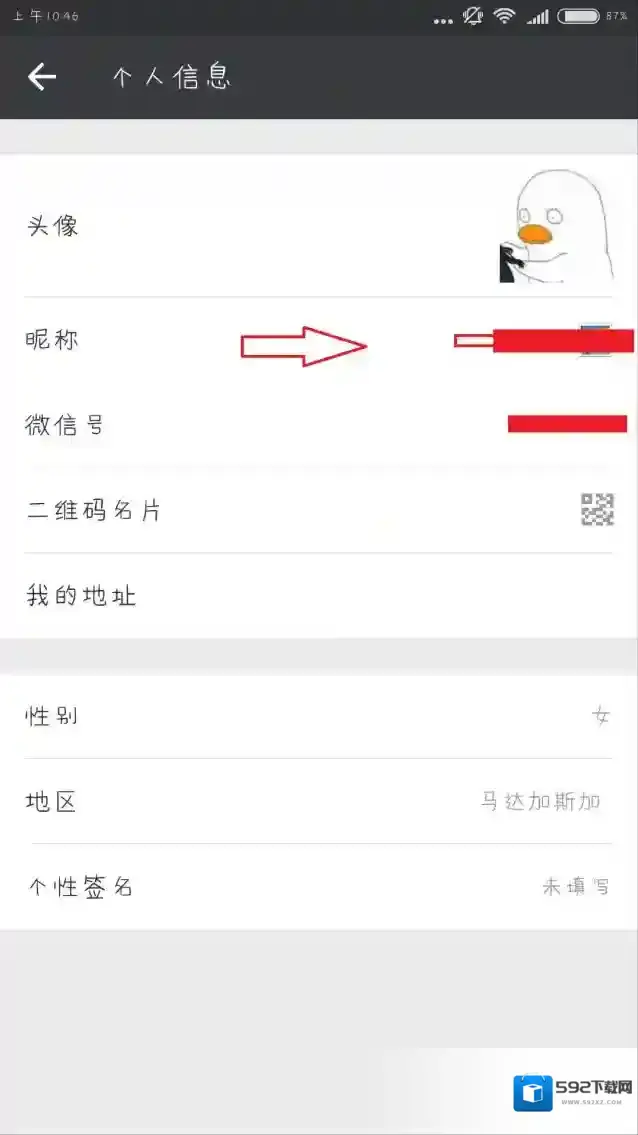Show 二维码名片 QR card
This screenshot has height=1135, width=638.
point(318,511)
